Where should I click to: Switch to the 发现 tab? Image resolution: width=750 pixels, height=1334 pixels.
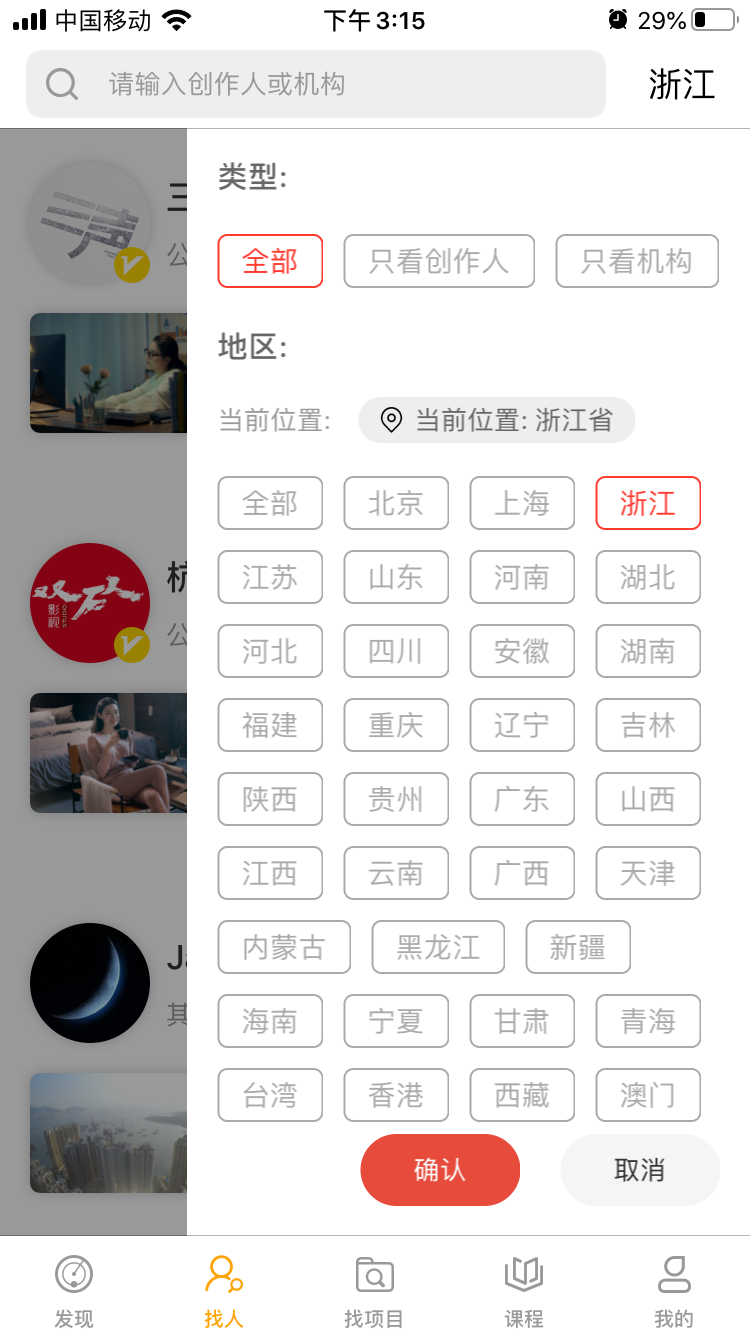click(x=74, y=1290)
